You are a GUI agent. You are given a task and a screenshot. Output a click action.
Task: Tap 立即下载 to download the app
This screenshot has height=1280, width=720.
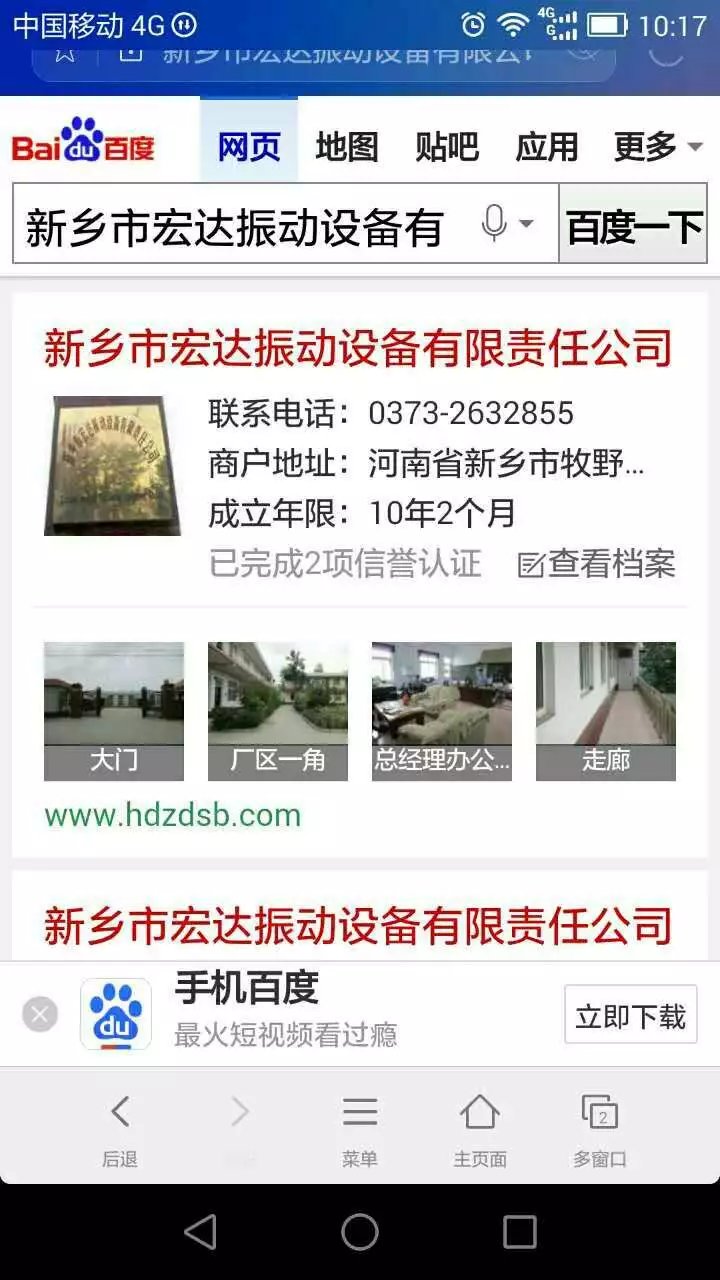tap(630, 1013)
